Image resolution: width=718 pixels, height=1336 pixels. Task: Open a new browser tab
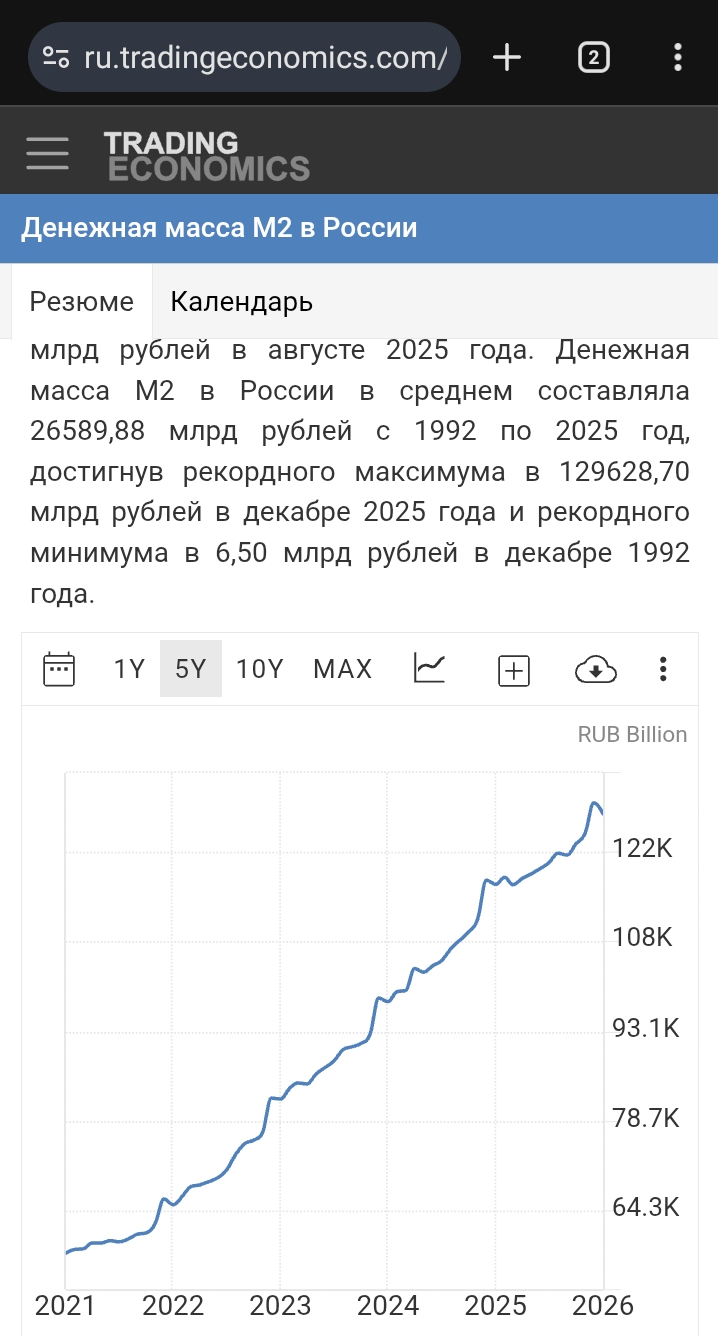tap(507, 58)
